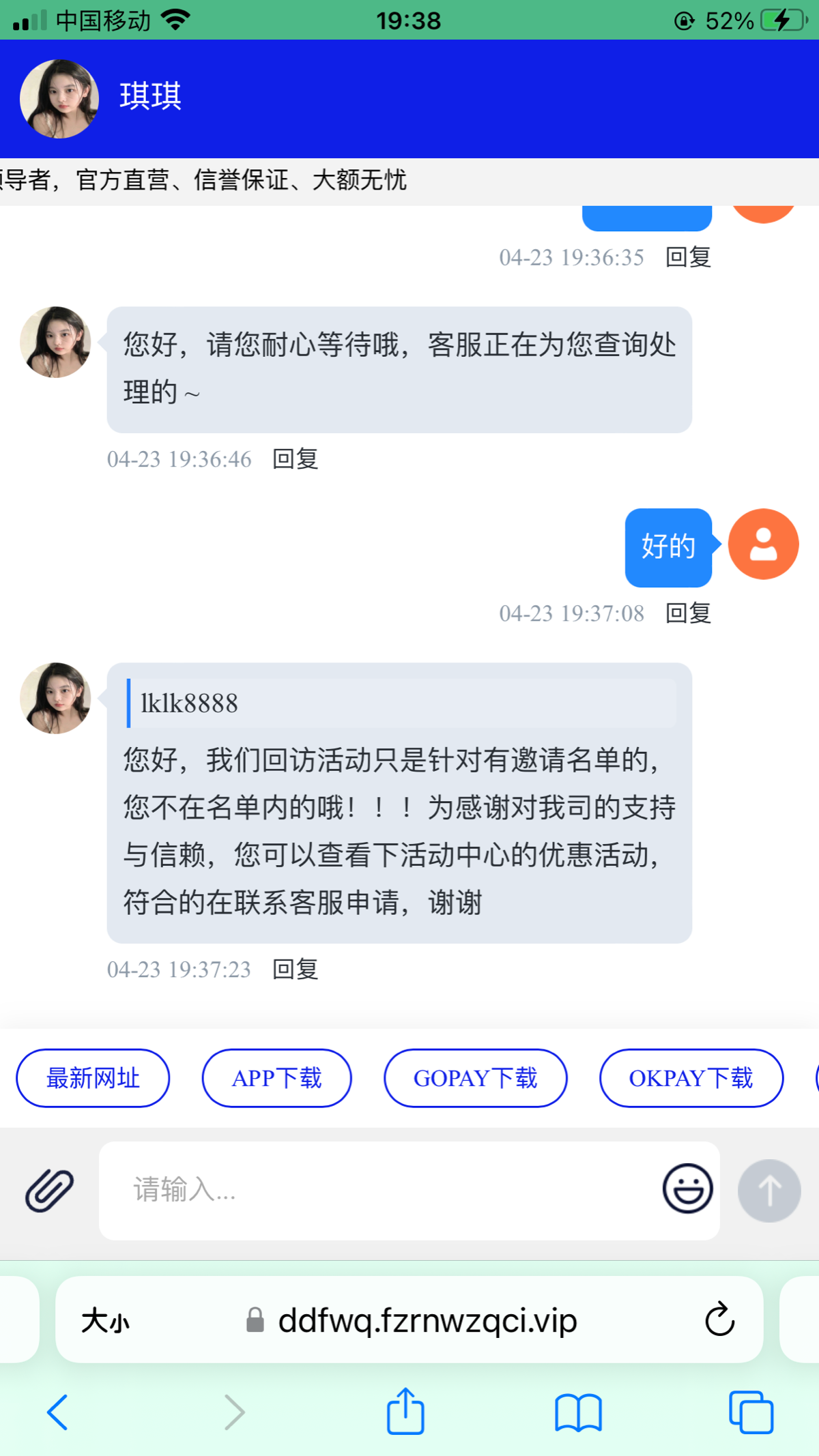Reload the page in Safari
The width and height of the screenshot is (819, 1456).
719,1320
